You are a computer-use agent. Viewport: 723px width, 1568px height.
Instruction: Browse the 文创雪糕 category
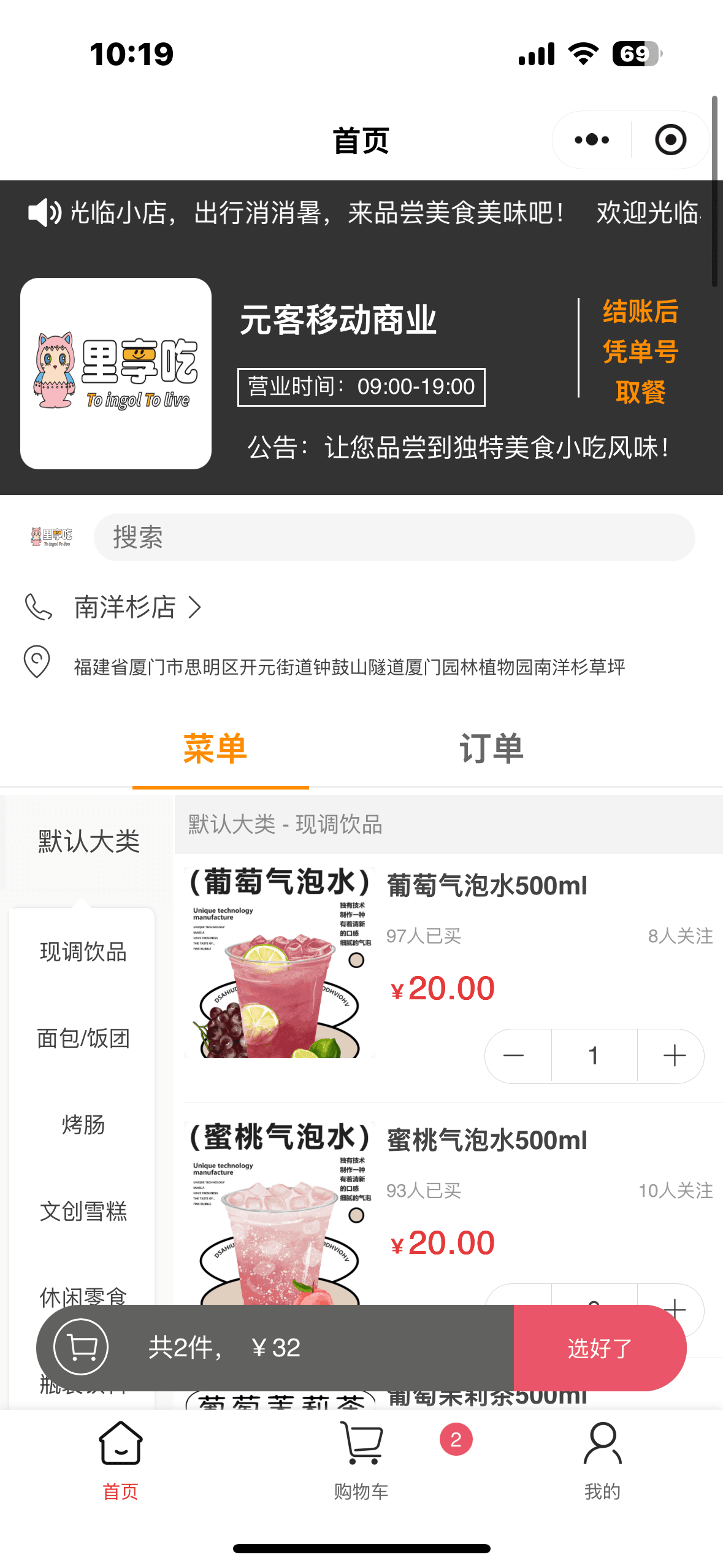83,1212
